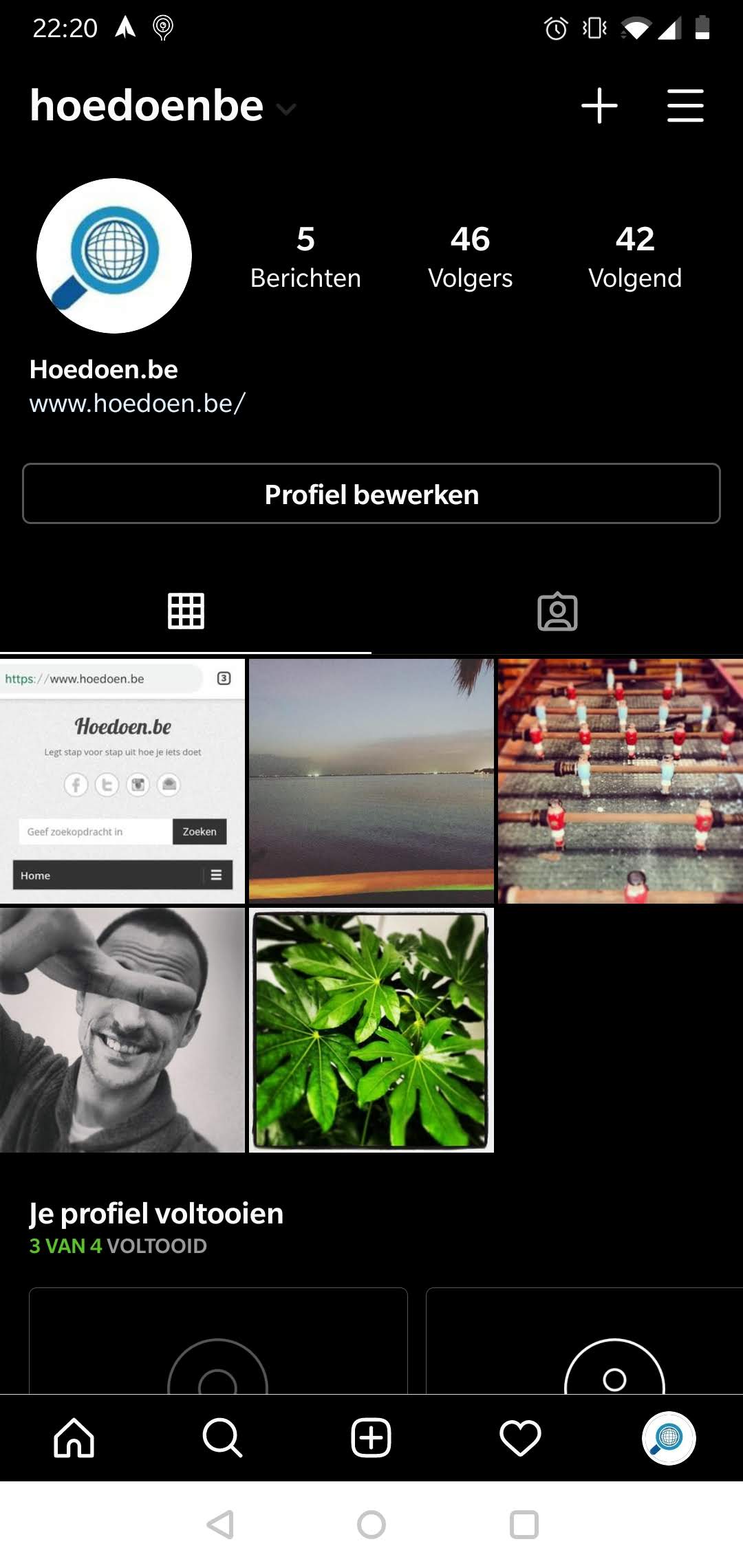Tap the system back button

tap(221, 1525)
